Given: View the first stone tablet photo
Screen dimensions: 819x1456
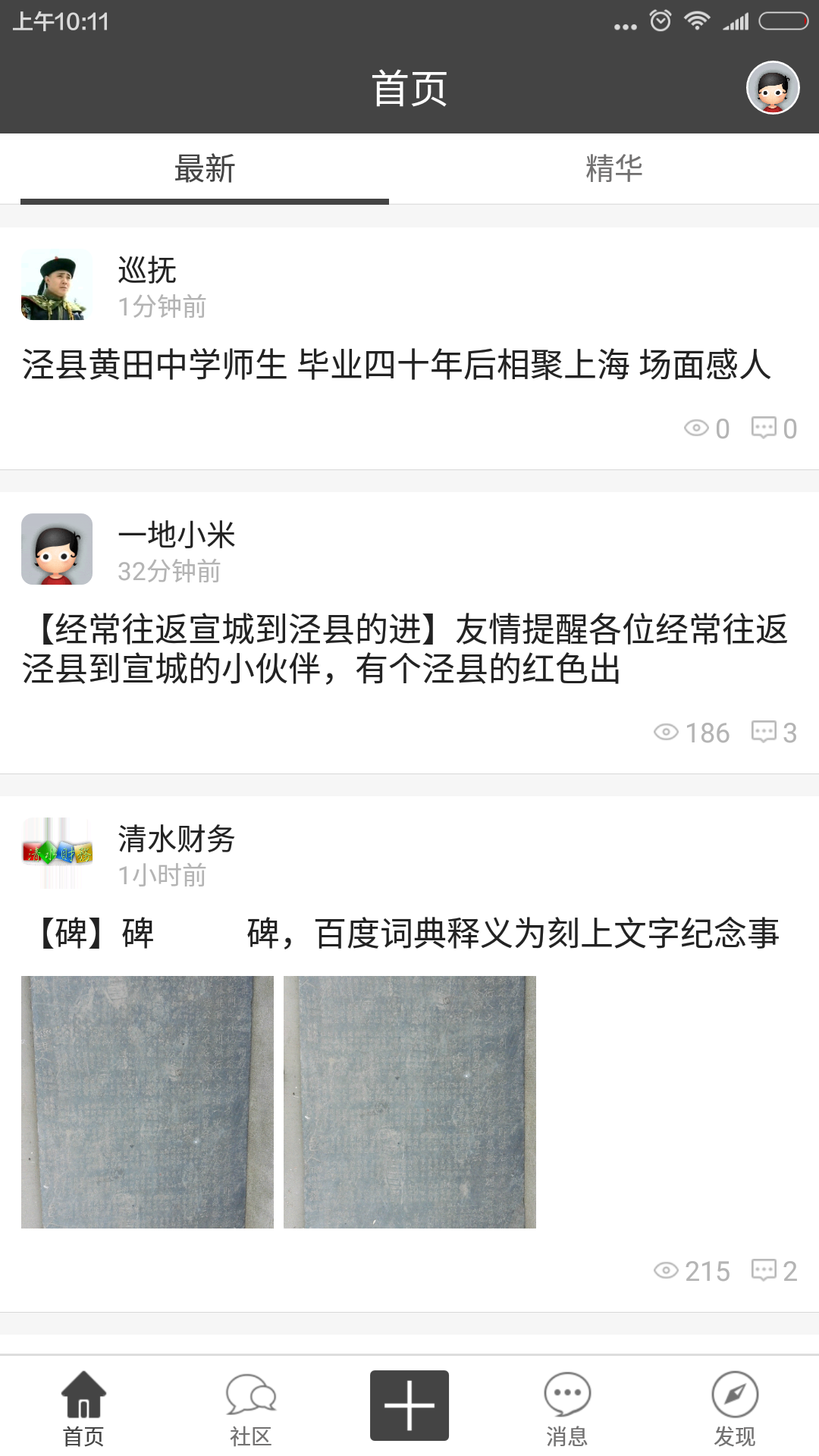Looking at the screenshot, I should 147,1102.
